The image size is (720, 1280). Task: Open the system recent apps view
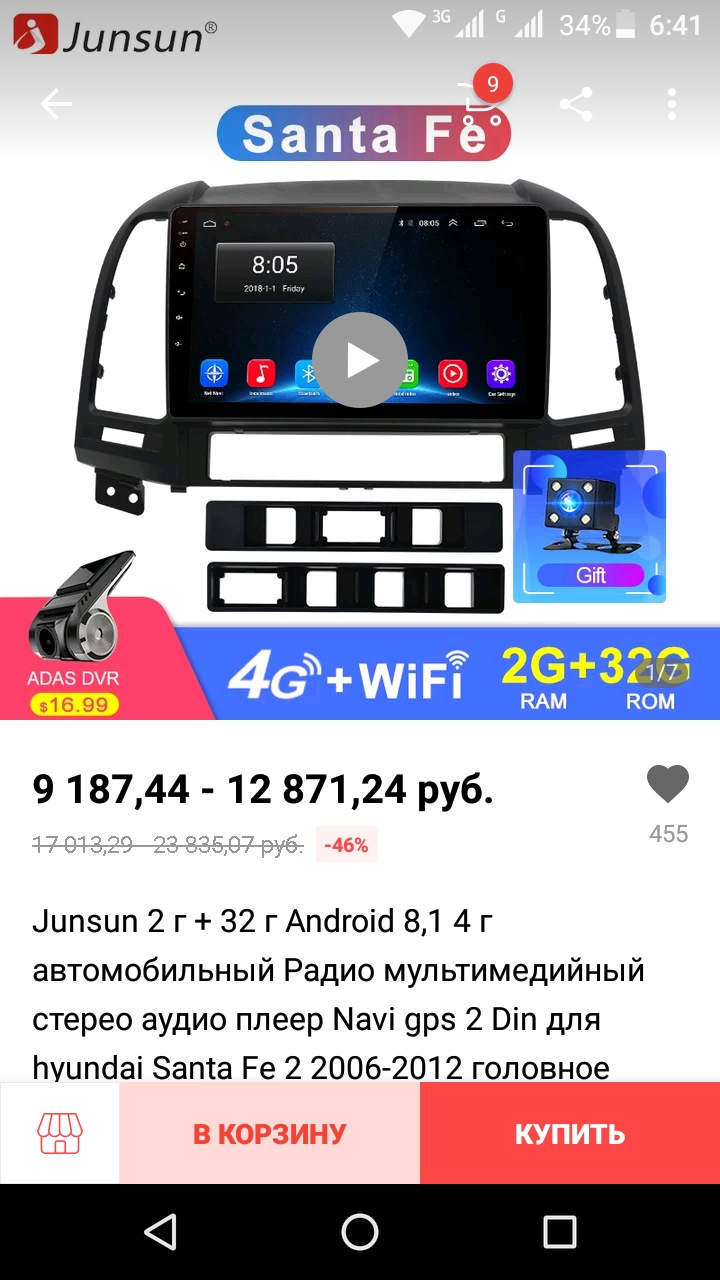[560, 1232]
